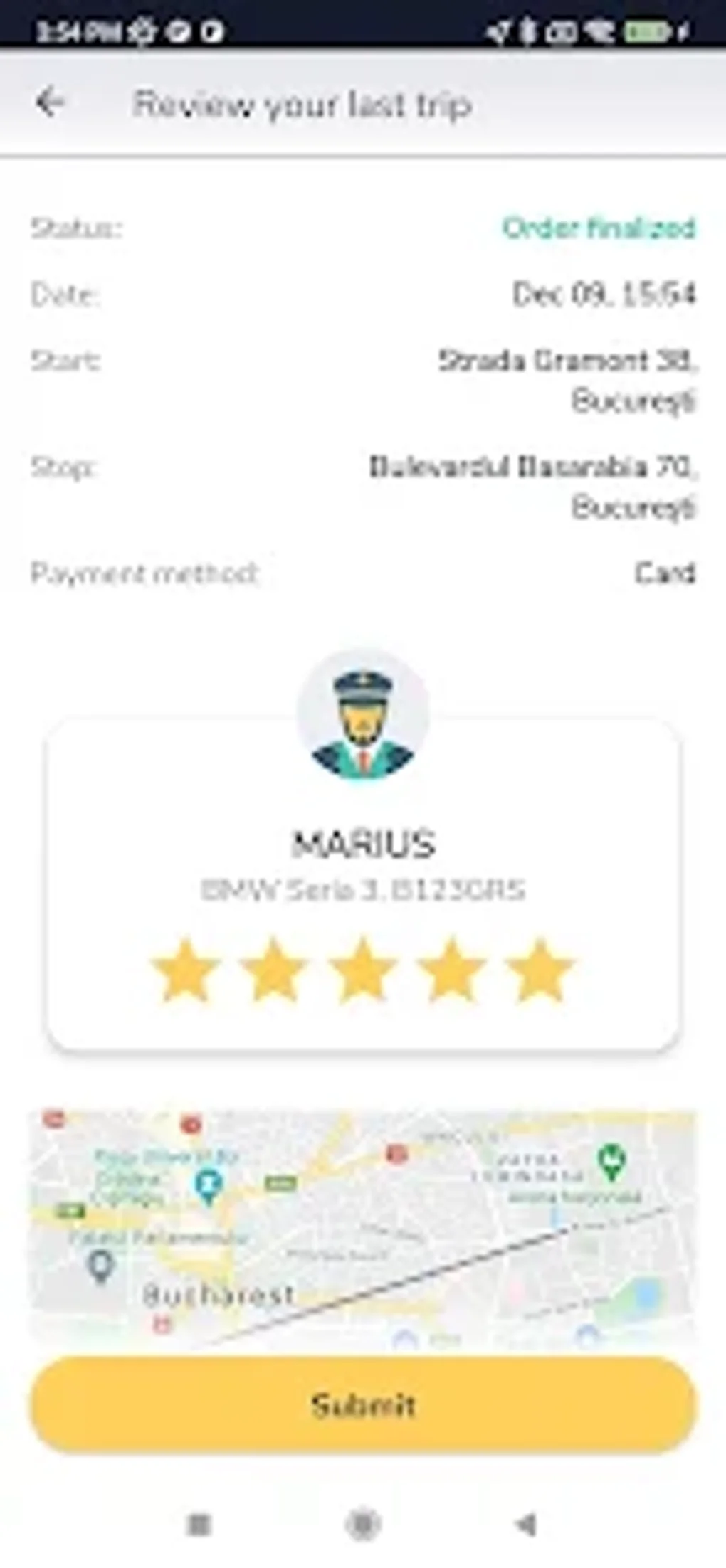726x1568 pixels.
Task: Open recent apps from navigation bar
Action: click(x=199, y=1525)
